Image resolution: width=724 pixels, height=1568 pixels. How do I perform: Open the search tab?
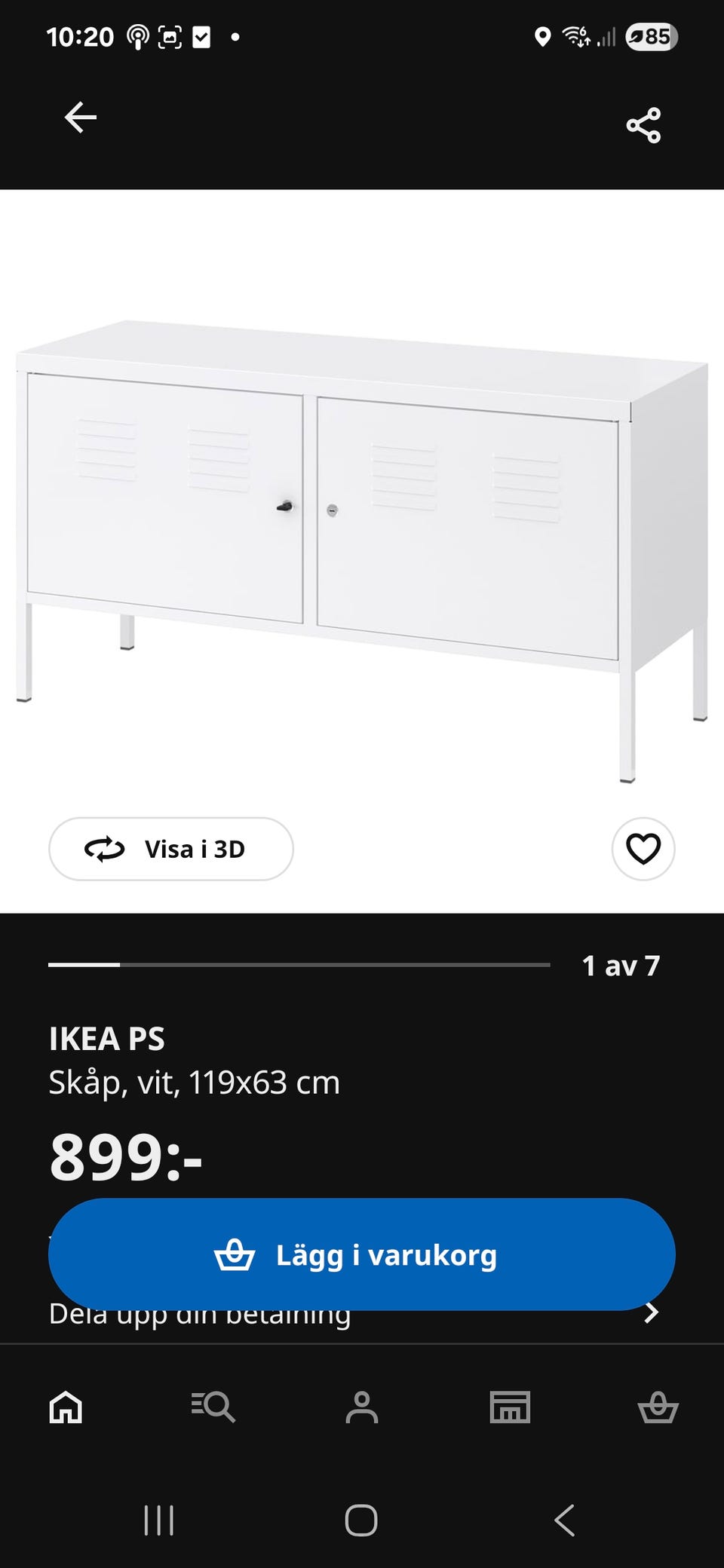pos(213,1407)
